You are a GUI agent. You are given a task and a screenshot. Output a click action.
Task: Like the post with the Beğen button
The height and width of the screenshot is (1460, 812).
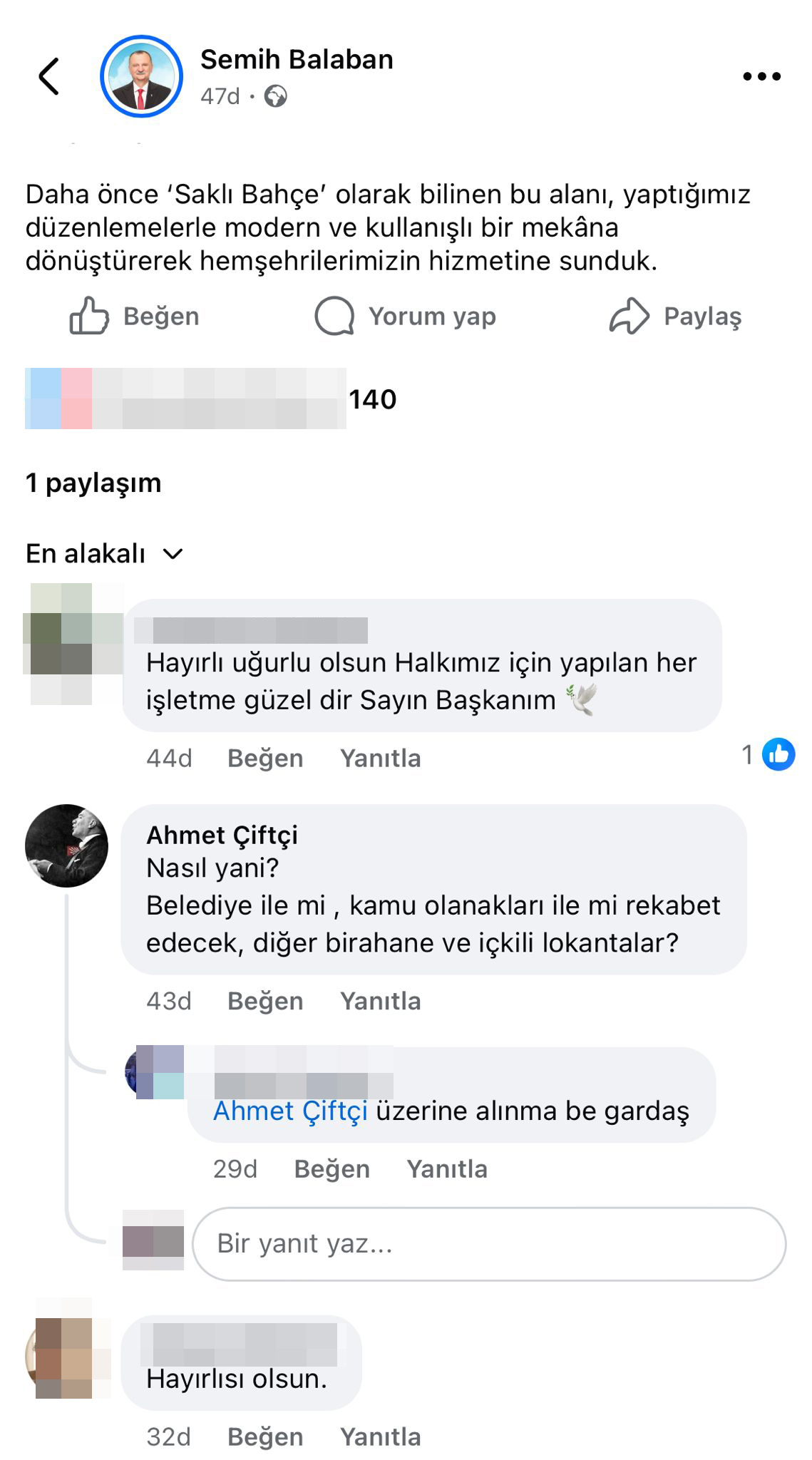135,316
